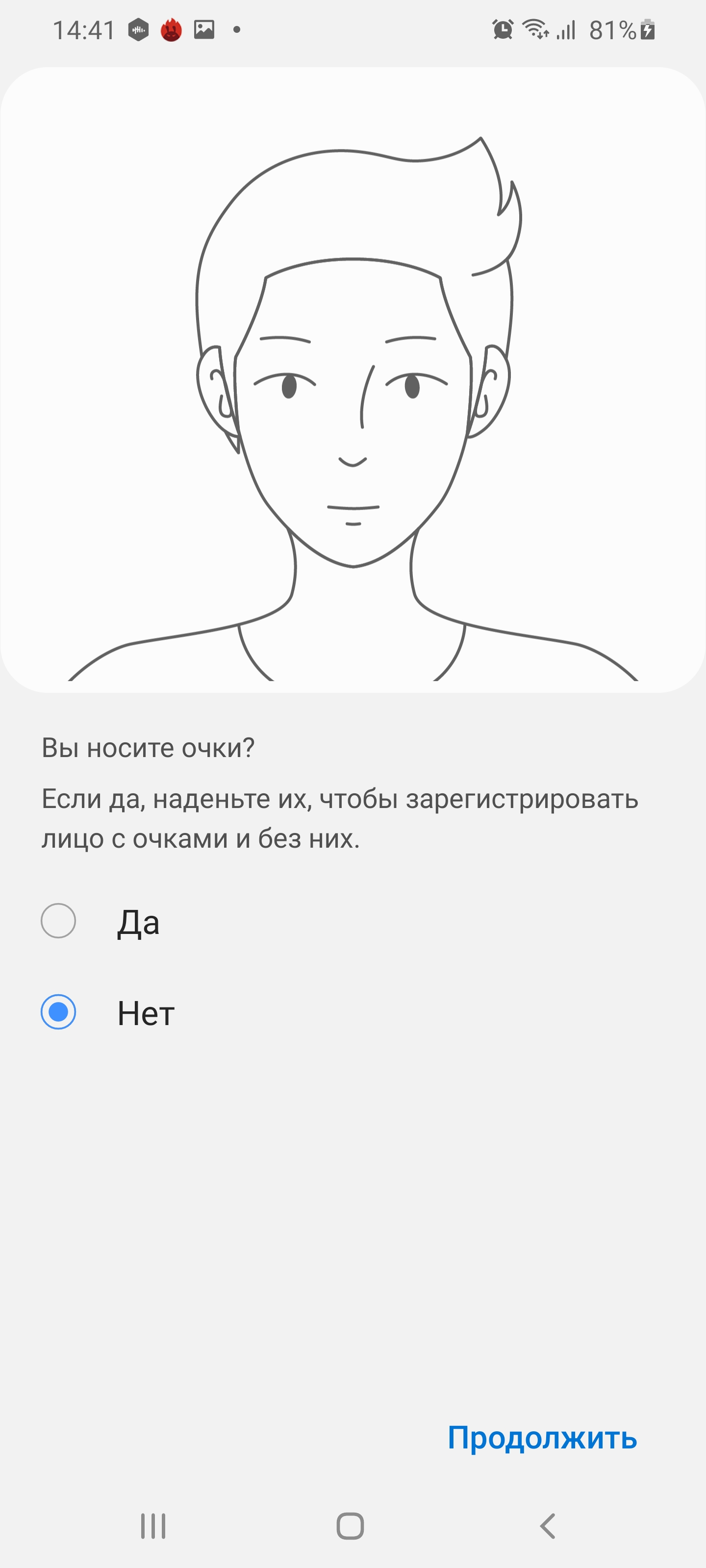Open recent apps from the navigation bar
Image resolution: width=706 pixels, height=1568 pixels.
pyautogui.click(x=153, y=1526)
